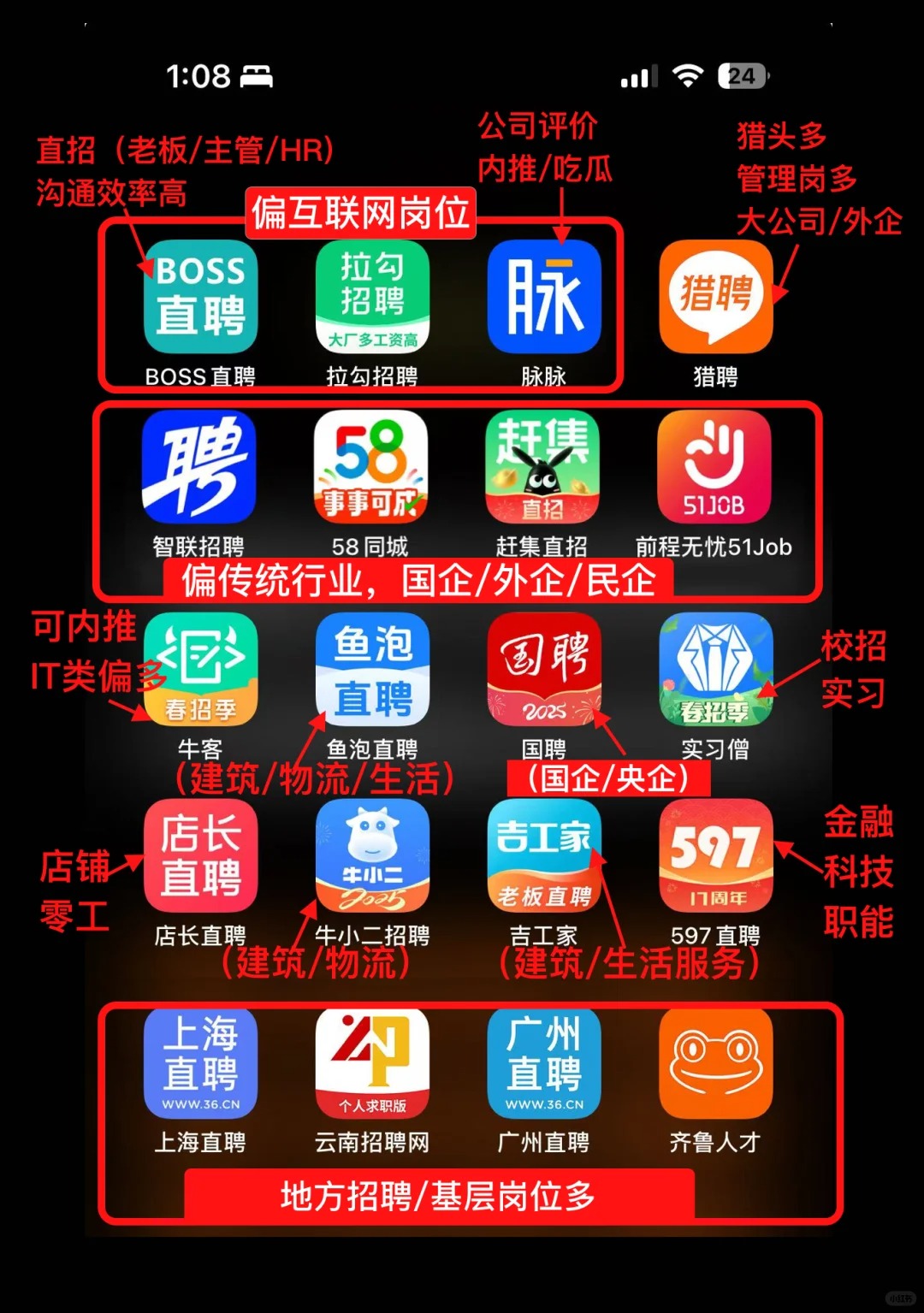Viewport: 924px width, 1313px height.
Task: Launch 拉勾招聘 app
Action: 371,298
